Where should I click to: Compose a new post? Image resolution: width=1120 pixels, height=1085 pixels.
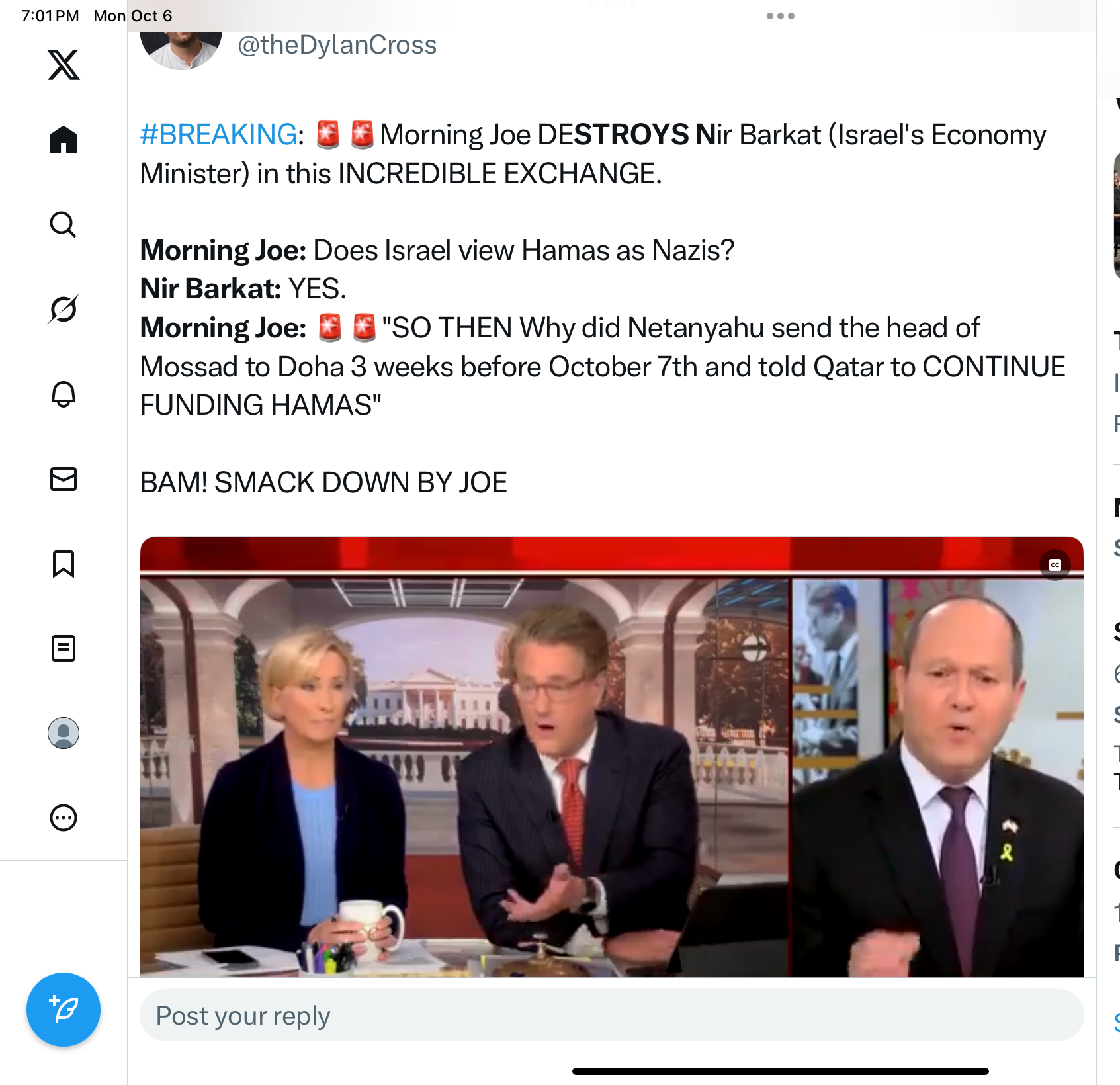coord(64,1010)
